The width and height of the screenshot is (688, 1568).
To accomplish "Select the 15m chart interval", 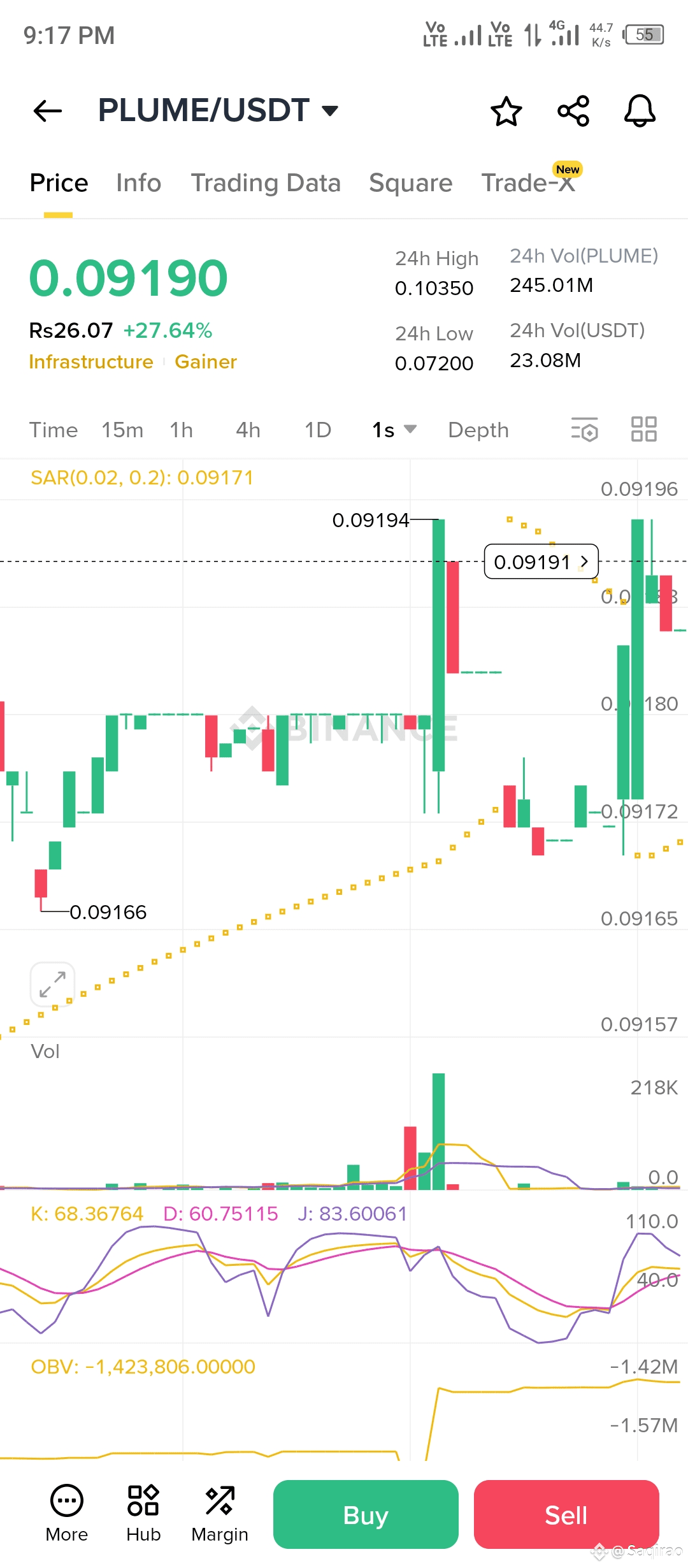I will (x=122, y=430).
